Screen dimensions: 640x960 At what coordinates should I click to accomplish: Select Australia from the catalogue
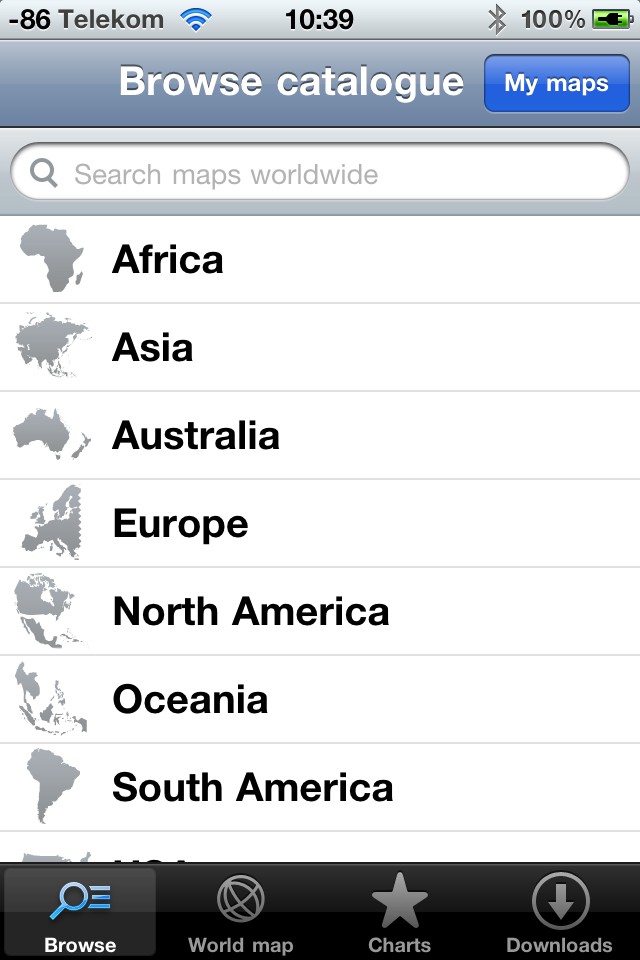pos(320,436)
